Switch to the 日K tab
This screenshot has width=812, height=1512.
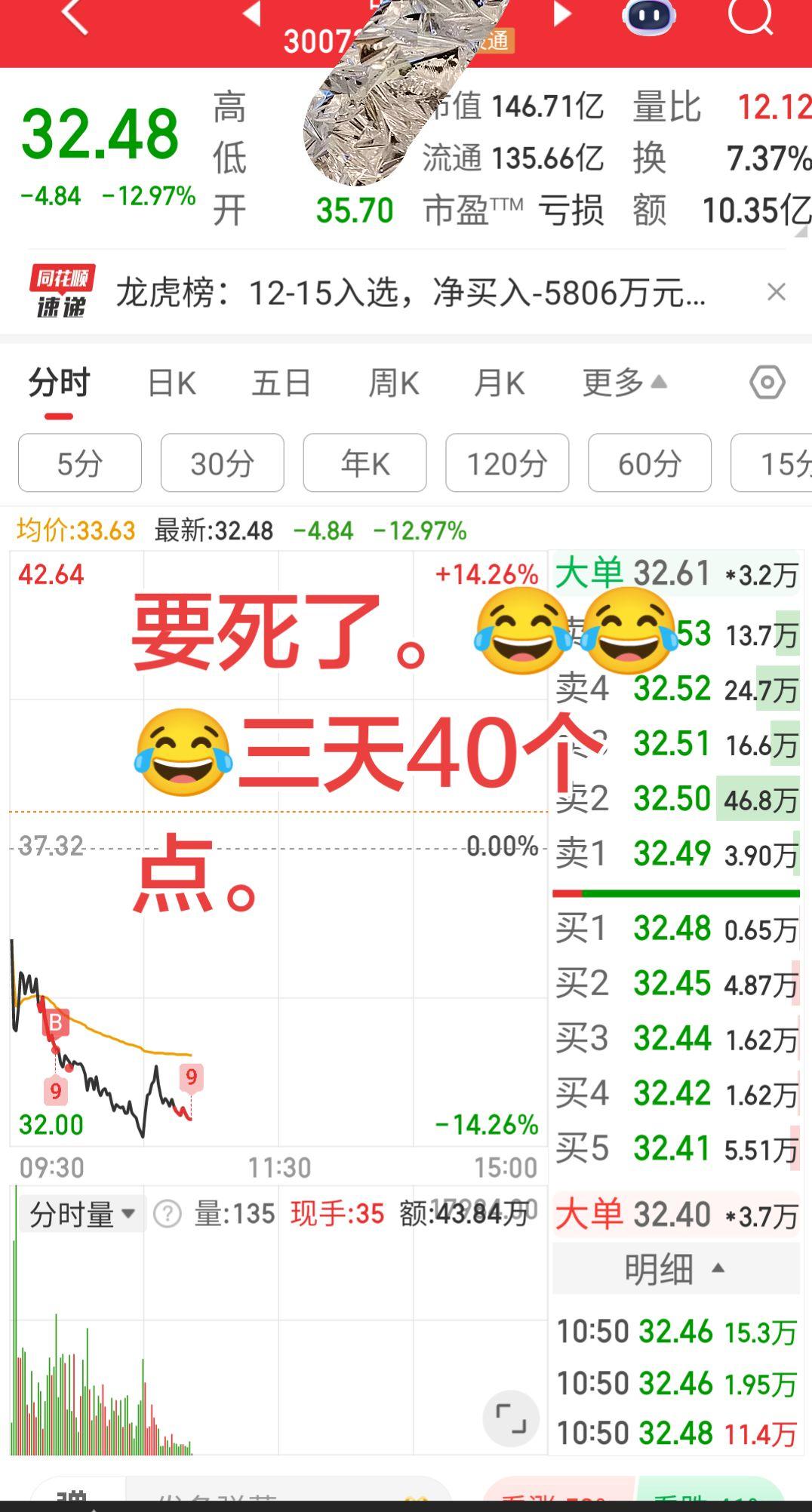(171, 383)
